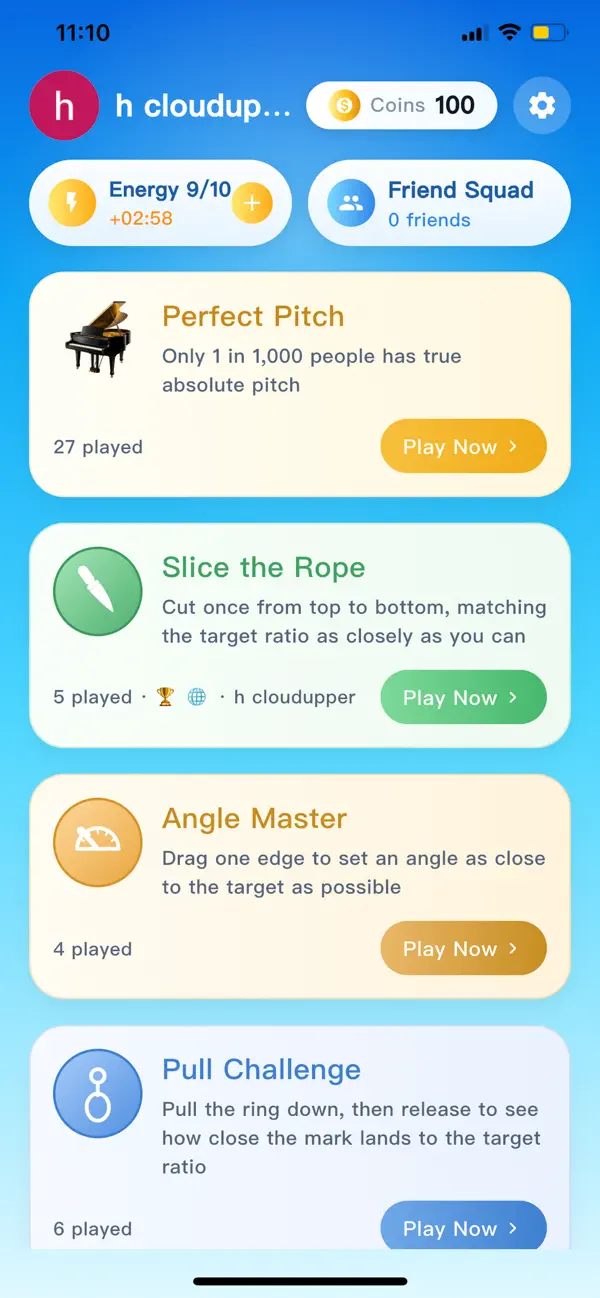Open the Slice the Rope card
This screenshot has width=600, height=1298.
300,636
